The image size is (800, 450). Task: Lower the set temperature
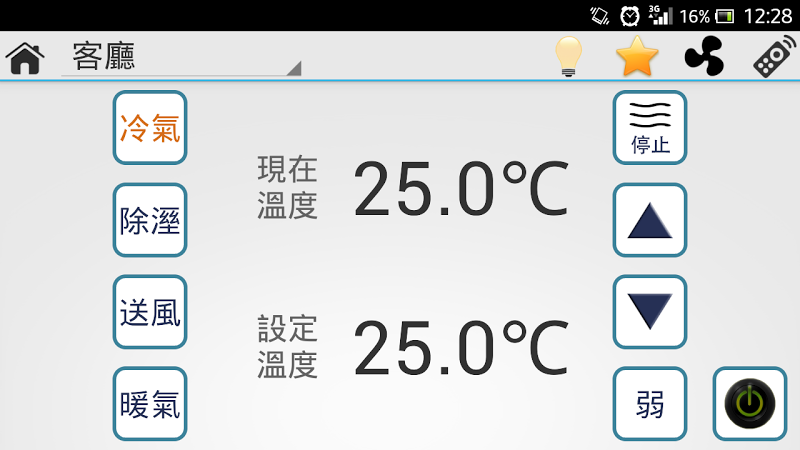click(x=650, y=312)
